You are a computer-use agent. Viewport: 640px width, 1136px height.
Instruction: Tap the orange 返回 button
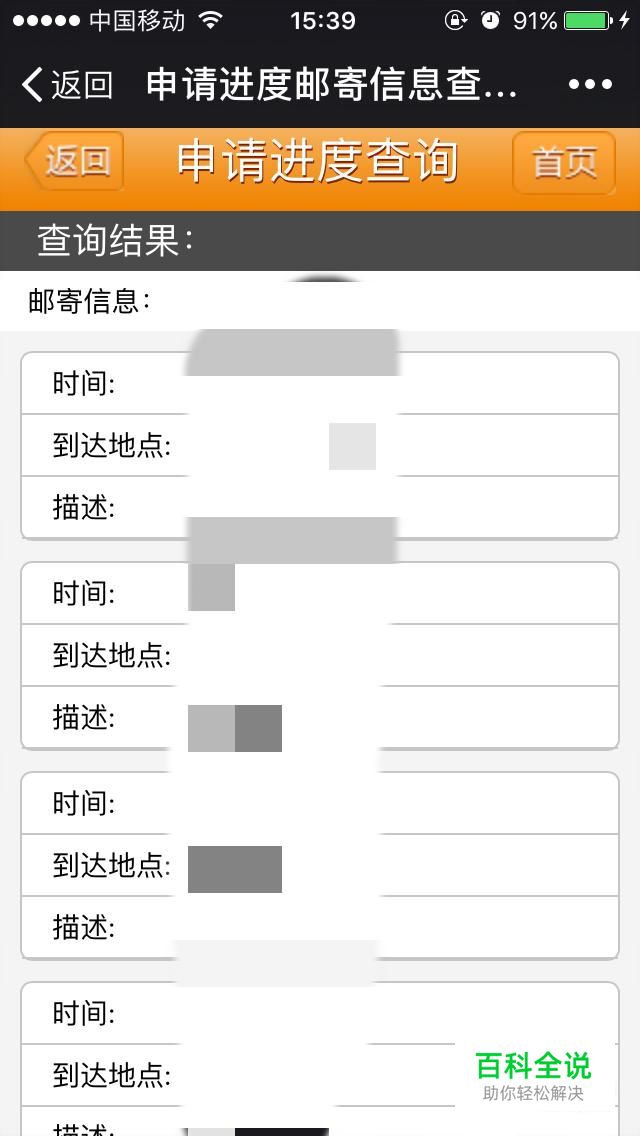tap(75, 161)
